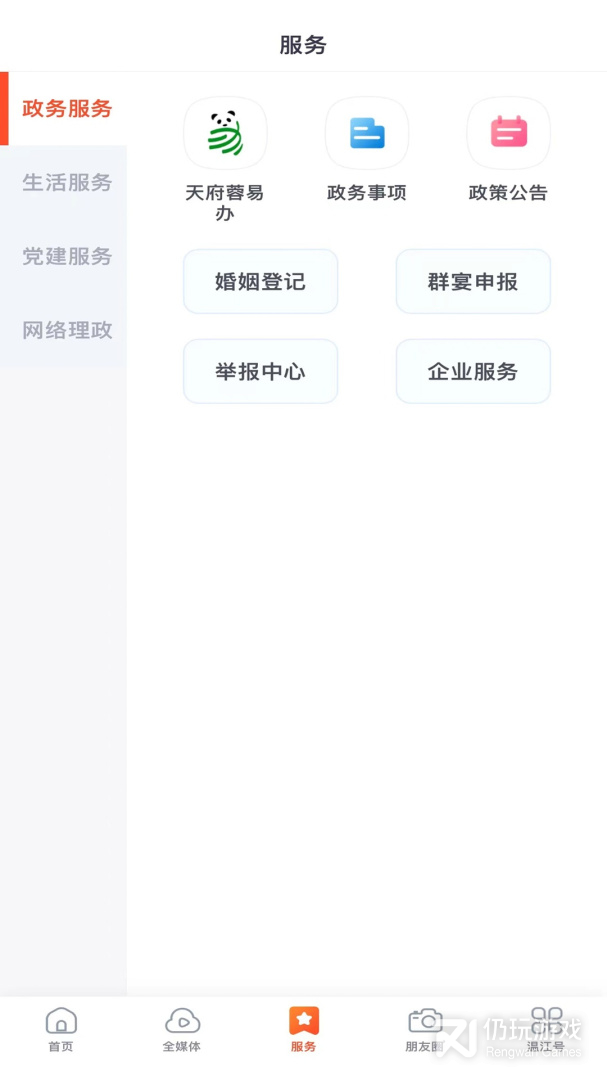Switch to the 朋友圈 tab
The image size is (607, 1080).
[425, 1030]
